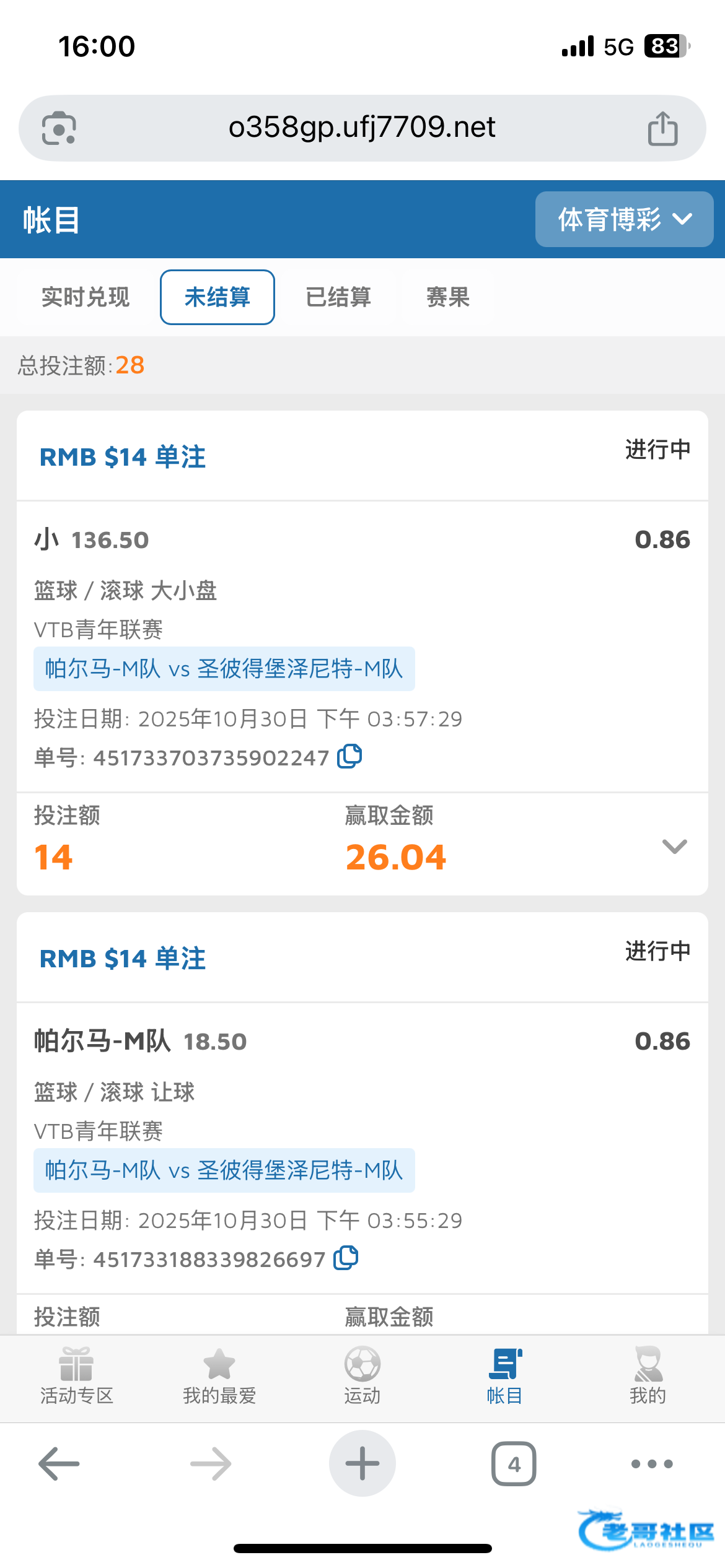Tap the share icon in the address bar
725x1568 pixels.
(663, 128)
